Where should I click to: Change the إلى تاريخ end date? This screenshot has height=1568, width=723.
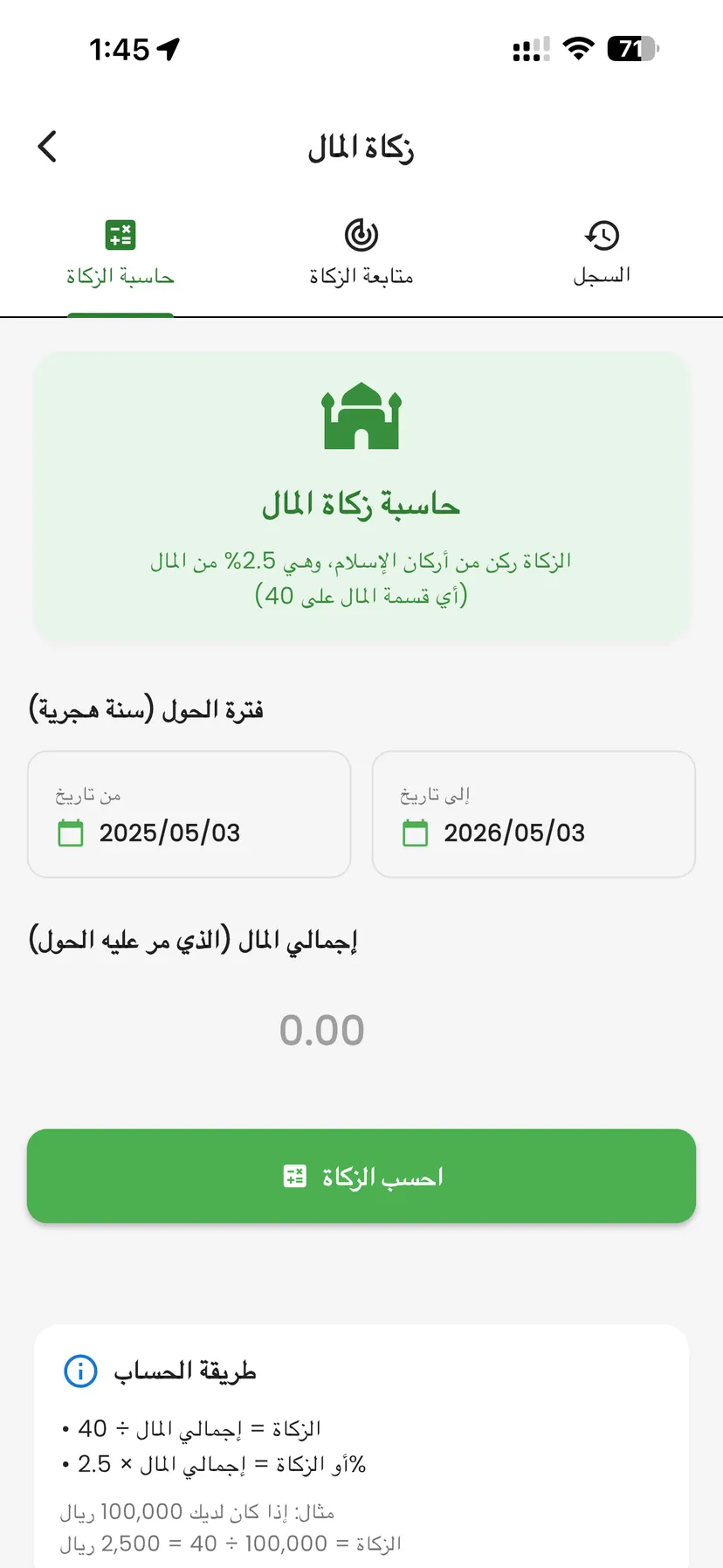coord(534,814)
